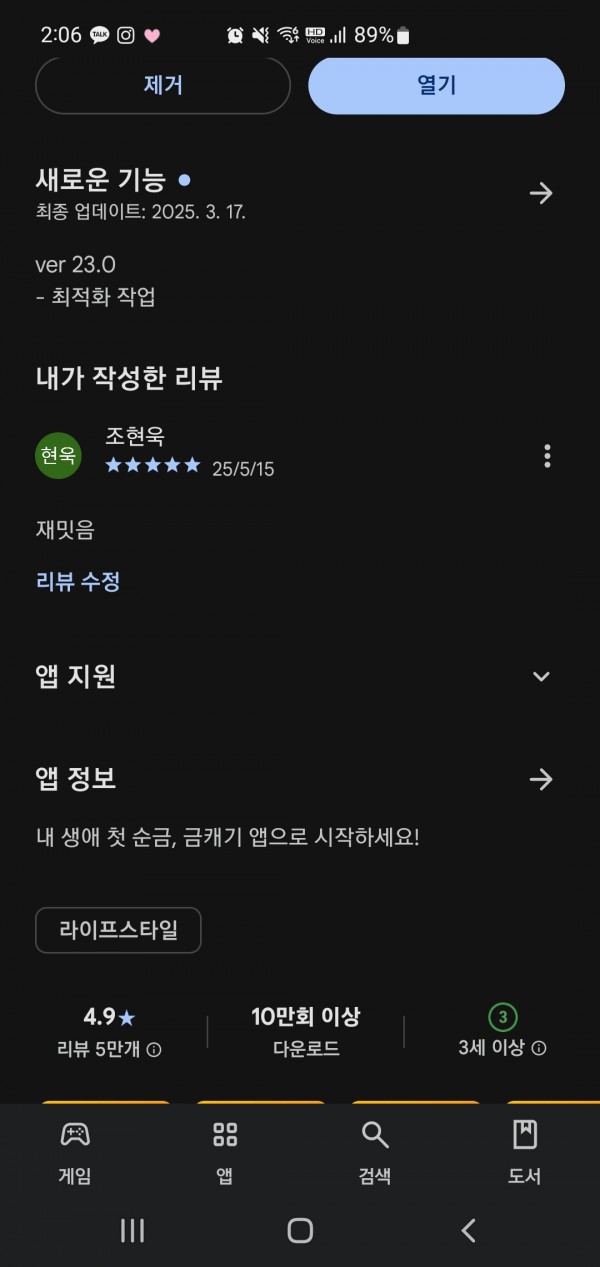Screen dimensions: 600x1267
Task: Expand the 앱 지원 section
Action: tap(541, 677)
